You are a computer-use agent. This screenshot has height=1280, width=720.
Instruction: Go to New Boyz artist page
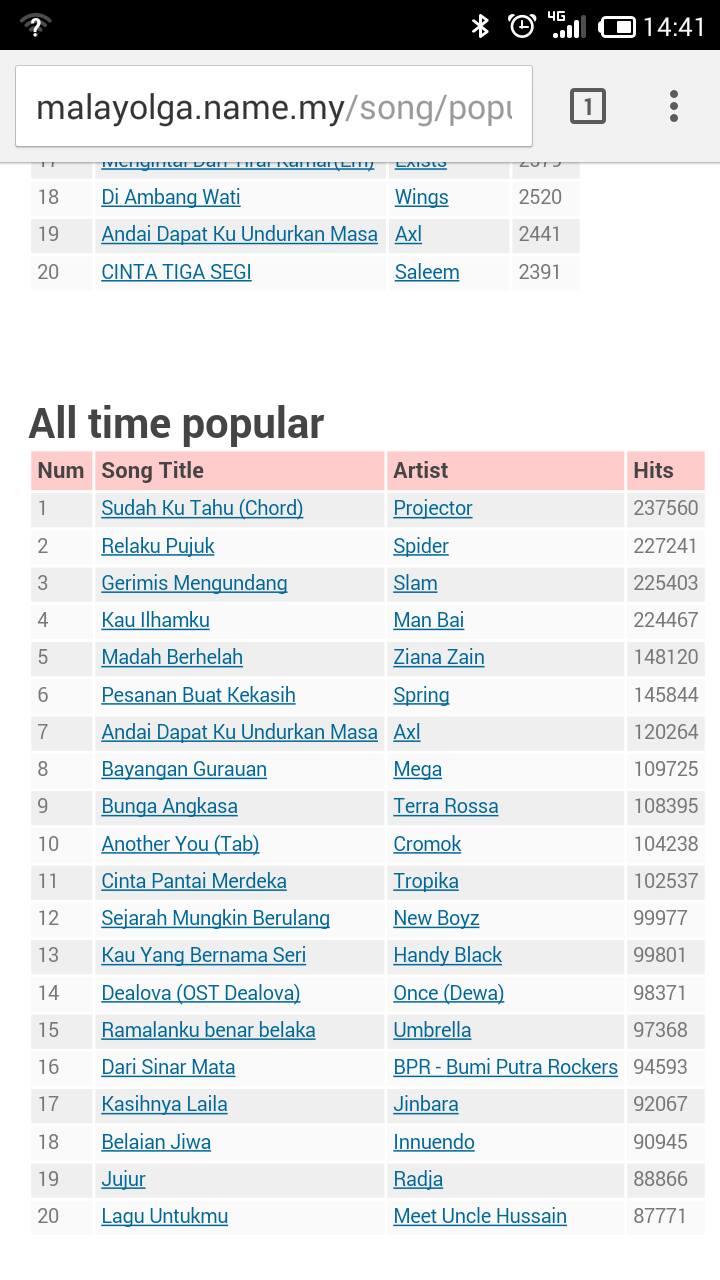tap(436, 918)
